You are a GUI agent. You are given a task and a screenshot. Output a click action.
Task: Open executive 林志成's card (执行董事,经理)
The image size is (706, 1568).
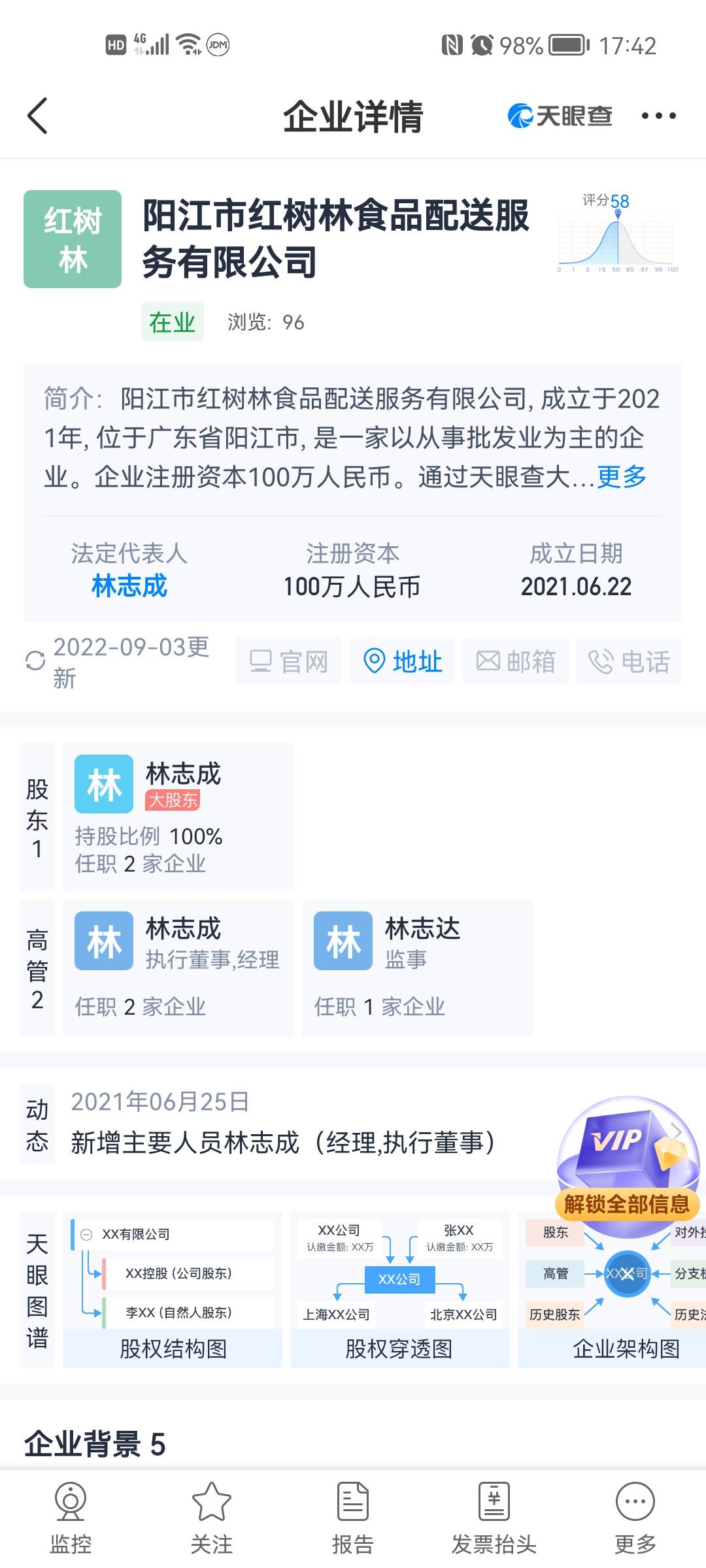coord(178,967)
